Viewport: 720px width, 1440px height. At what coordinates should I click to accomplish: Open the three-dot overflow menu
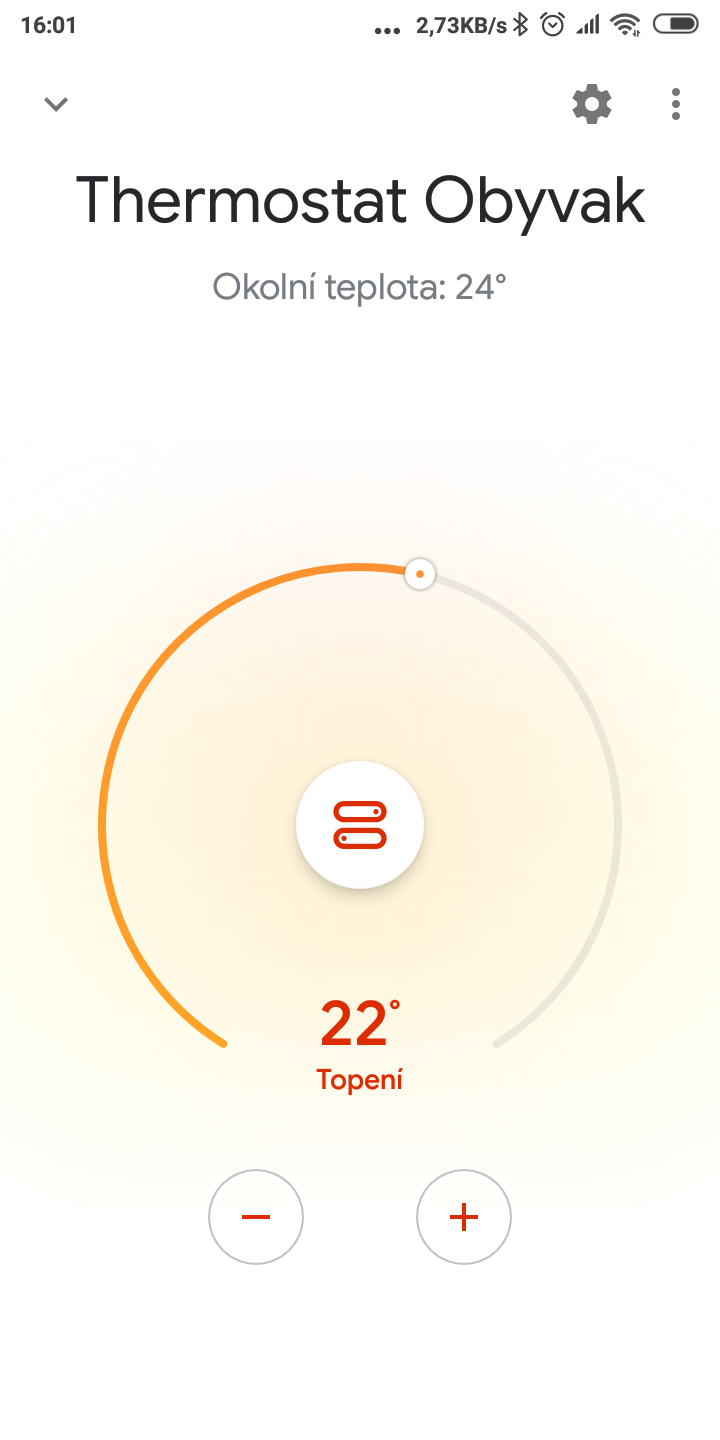[676, 104]
